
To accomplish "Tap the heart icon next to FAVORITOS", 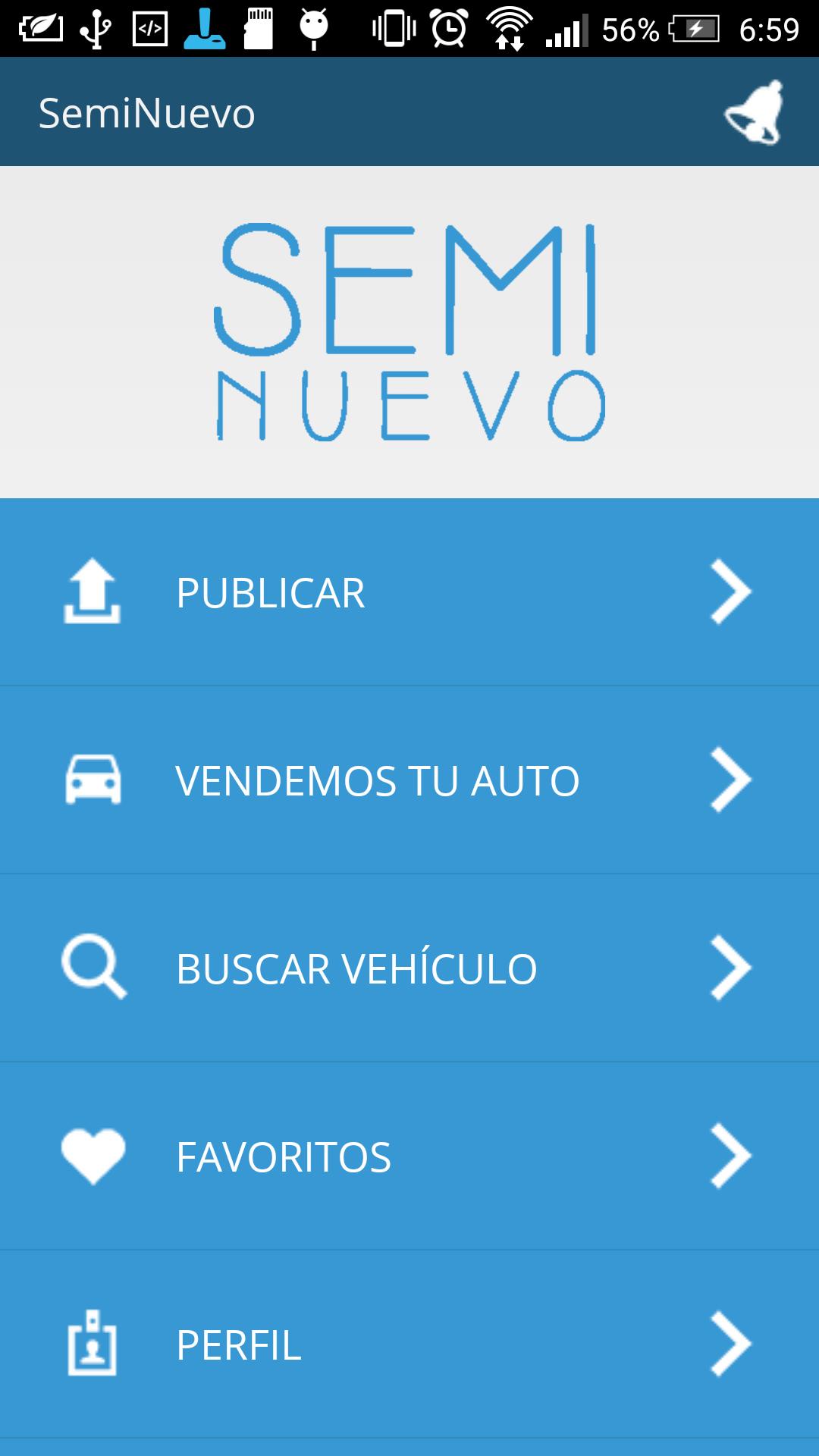I will 94,1154.
